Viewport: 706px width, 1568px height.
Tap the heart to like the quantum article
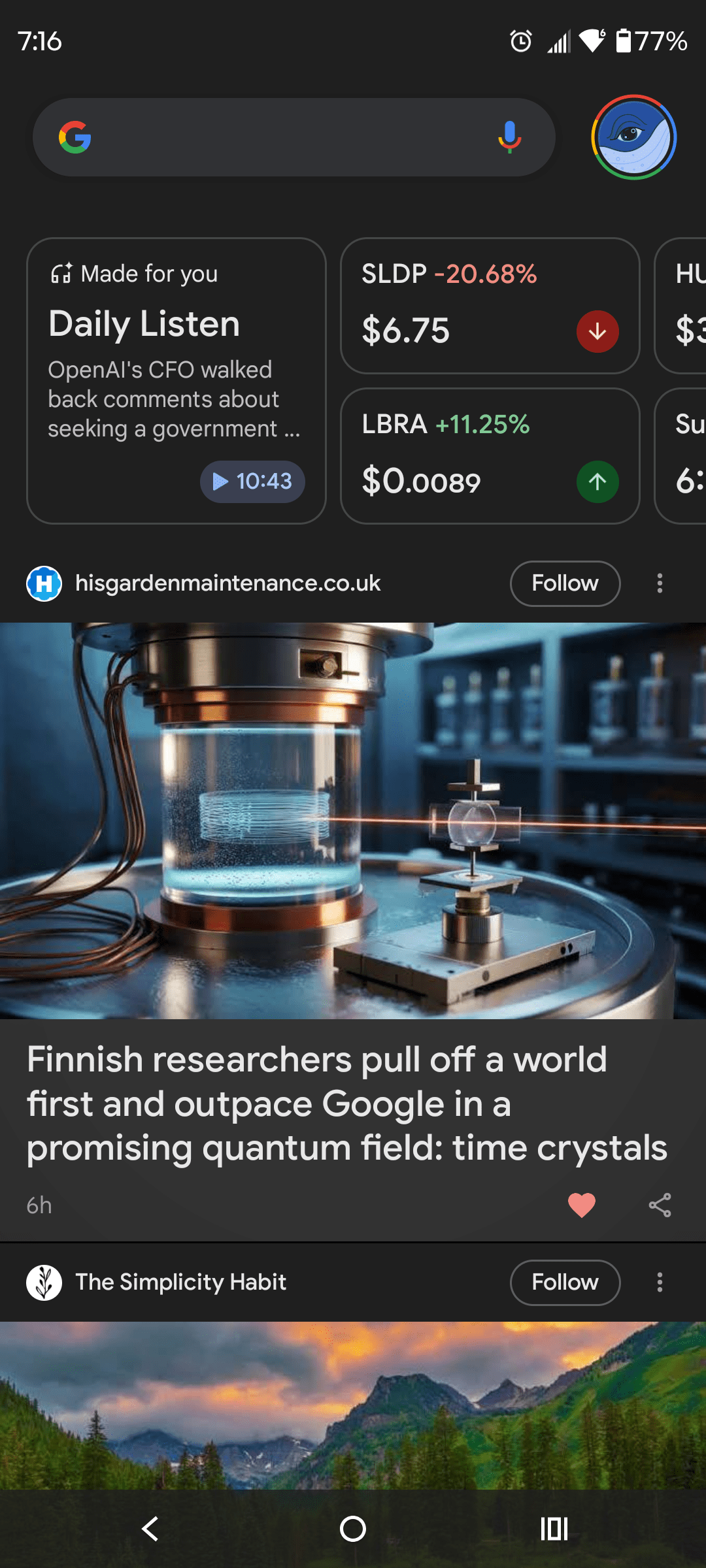click(x=581, y=1205)
